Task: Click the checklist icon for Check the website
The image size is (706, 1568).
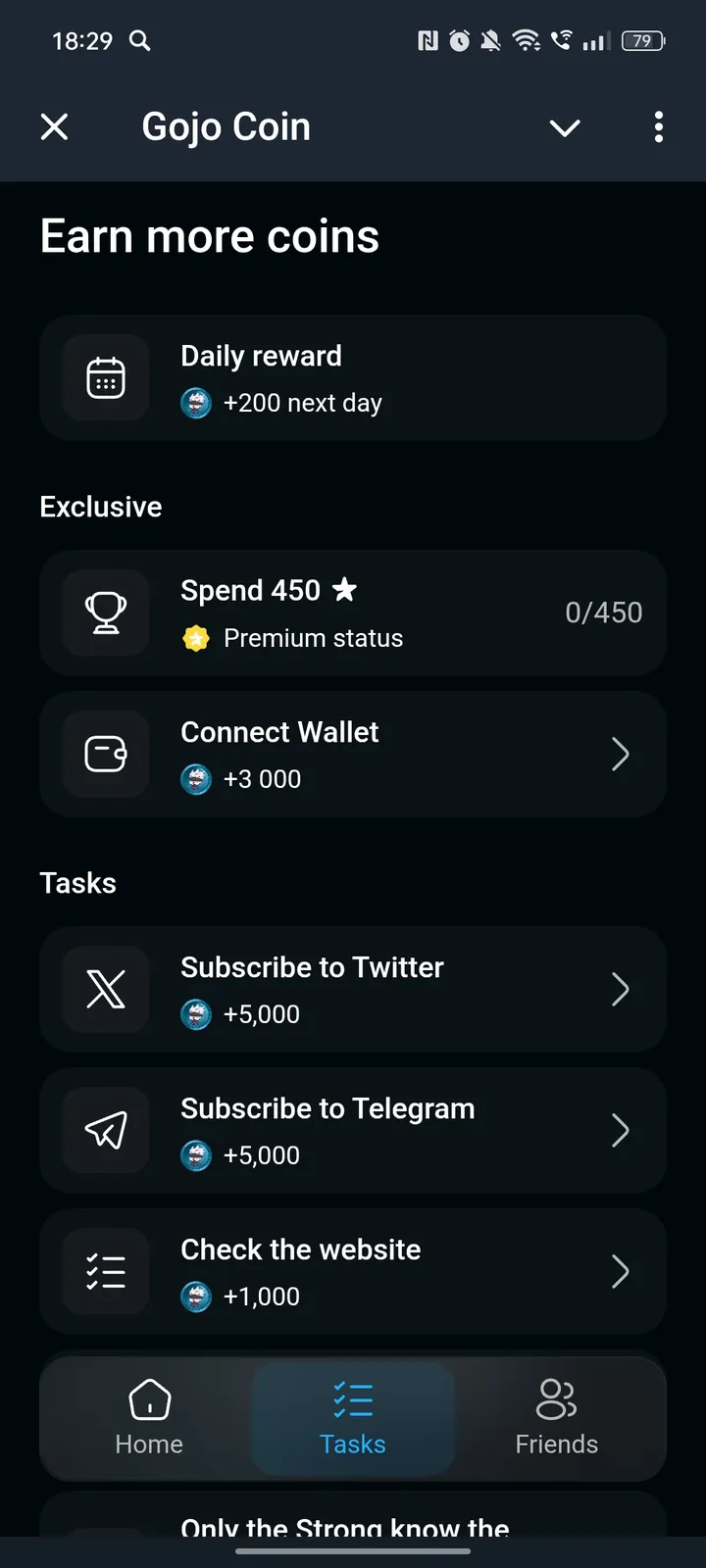Action: coord(105,1271)
